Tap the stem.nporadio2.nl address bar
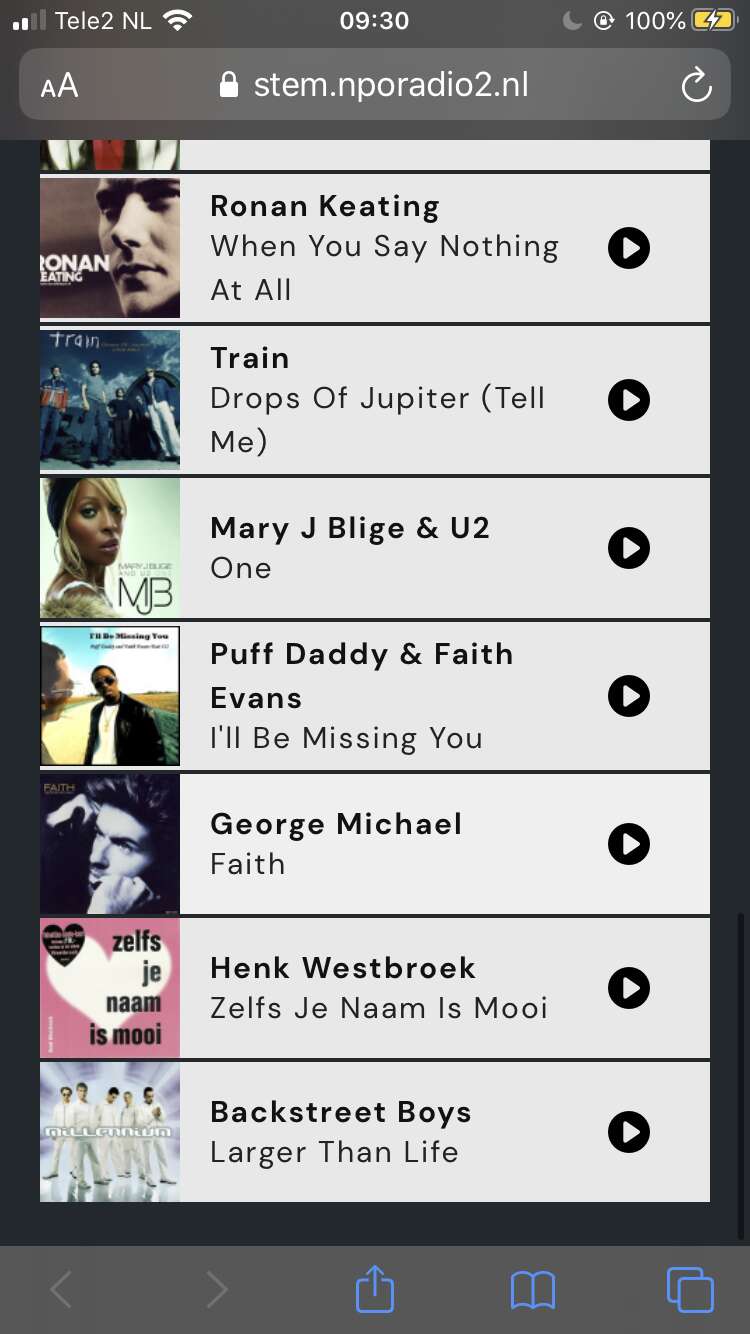Viewport: 750px width, 1334px height. pos(374,85)
